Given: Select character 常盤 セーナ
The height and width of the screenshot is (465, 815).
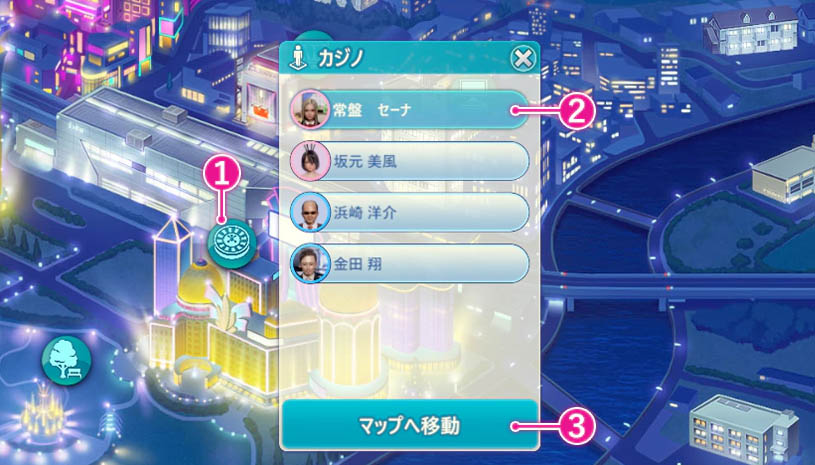Looking at the screenshot, I should coord(409,109).
